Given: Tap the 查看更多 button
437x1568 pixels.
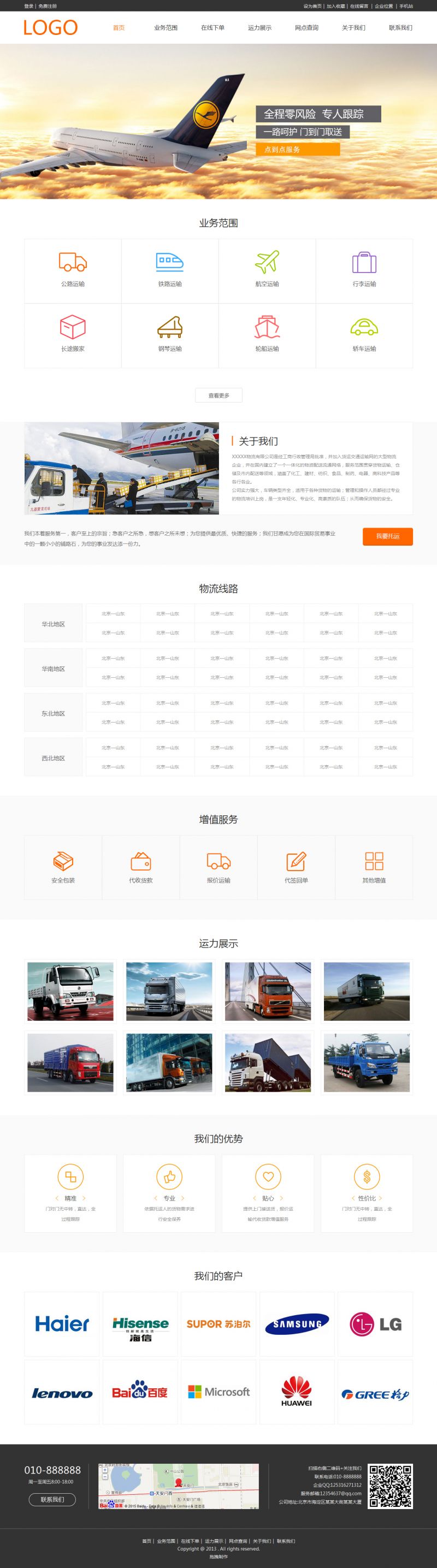Looking at the screenshot, I should (x=218, y=395).
